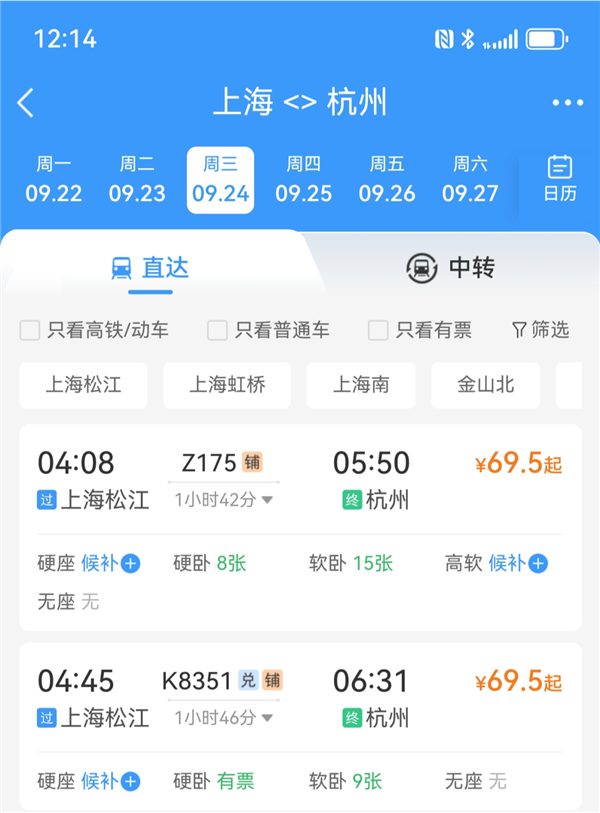Select date 周五 09.26
This screenshot has width=600, height=813.
387,180
